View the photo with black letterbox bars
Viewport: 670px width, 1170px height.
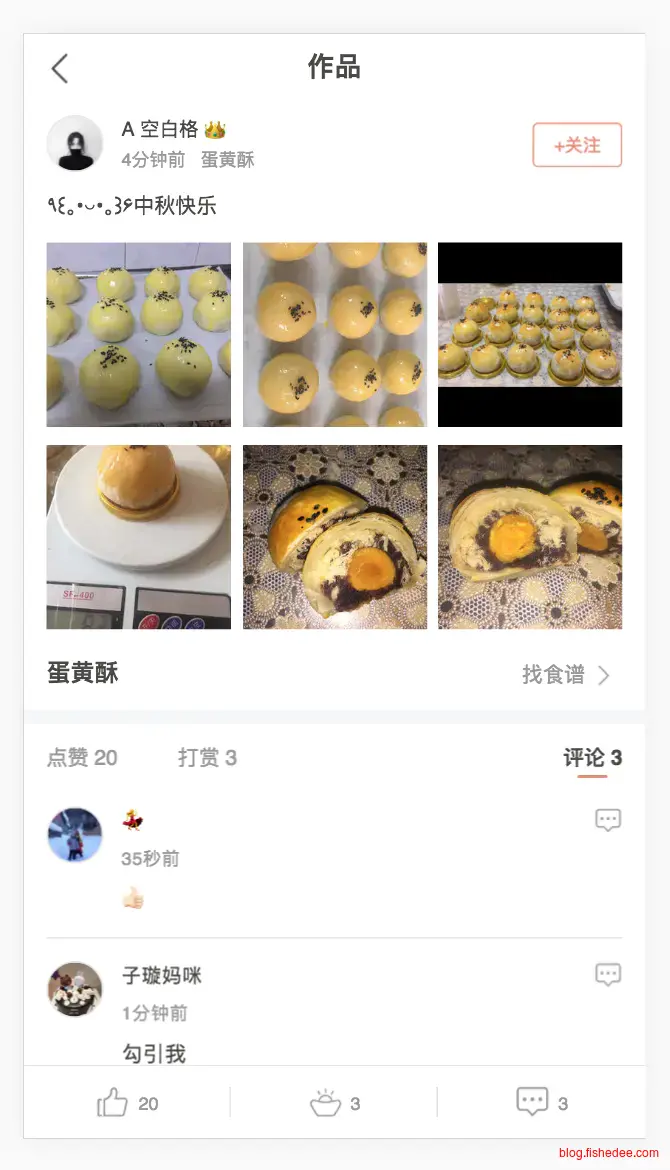[530, 335]
